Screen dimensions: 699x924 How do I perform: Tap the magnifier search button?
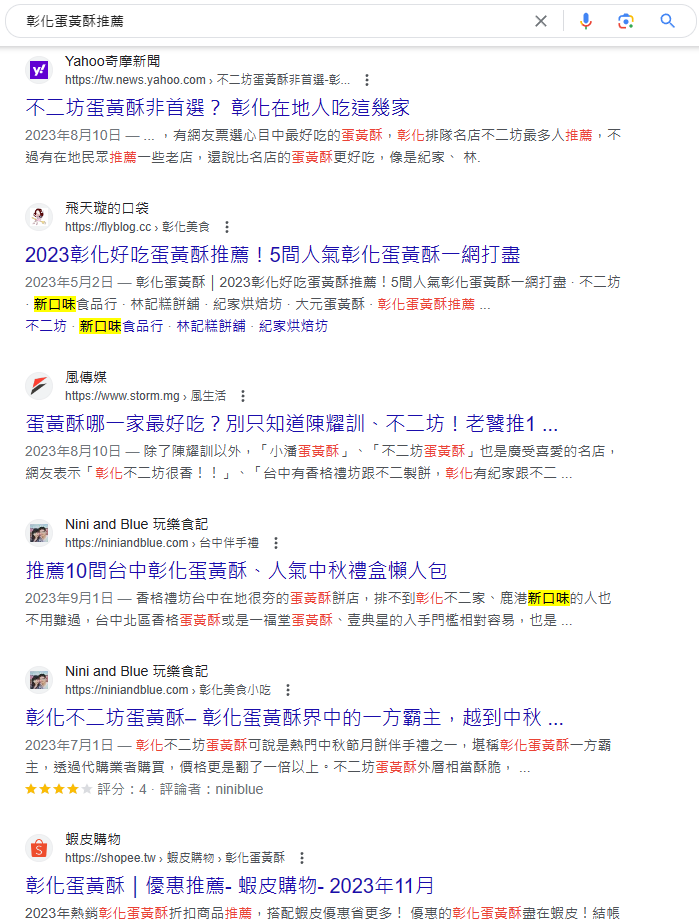pos(668,21)
